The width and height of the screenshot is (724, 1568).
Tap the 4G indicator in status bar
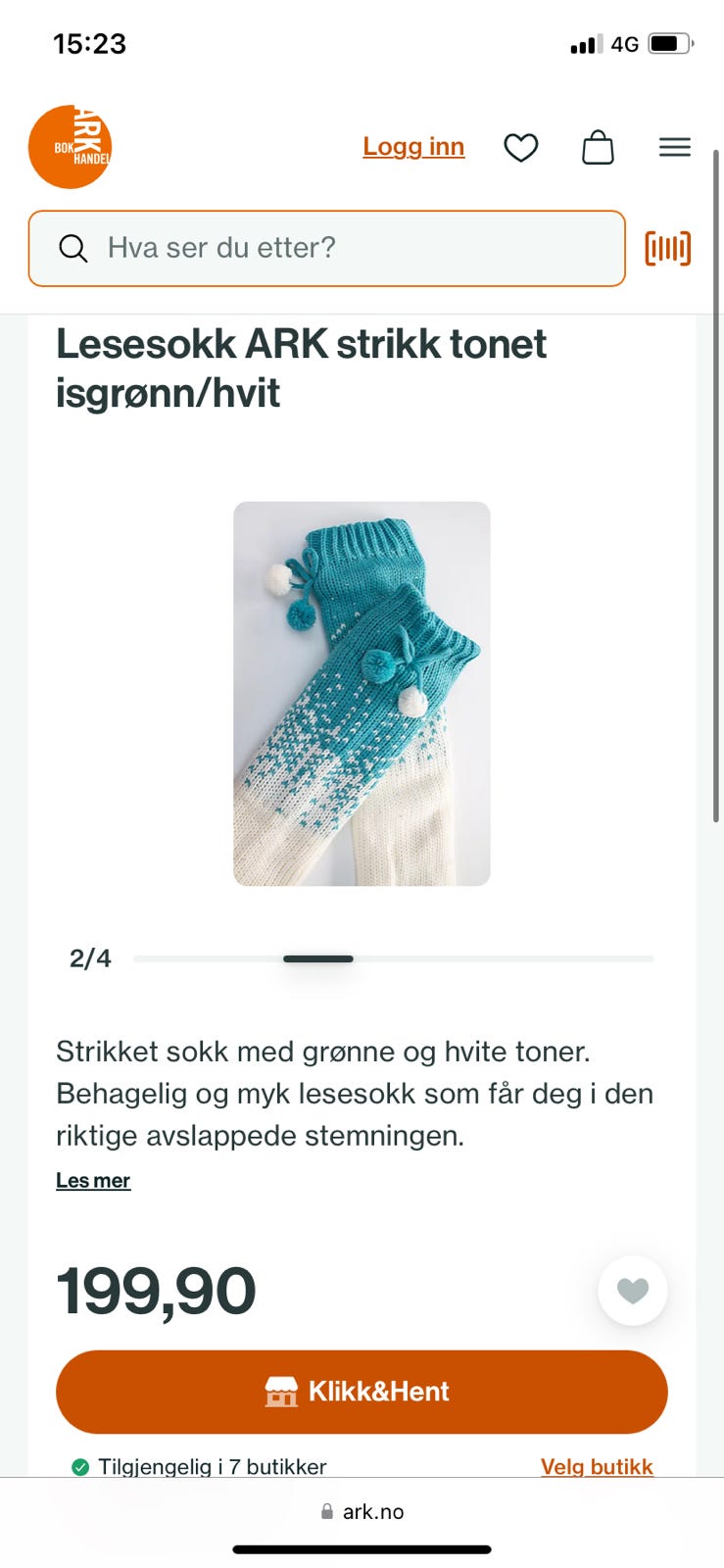click(624, 43)
